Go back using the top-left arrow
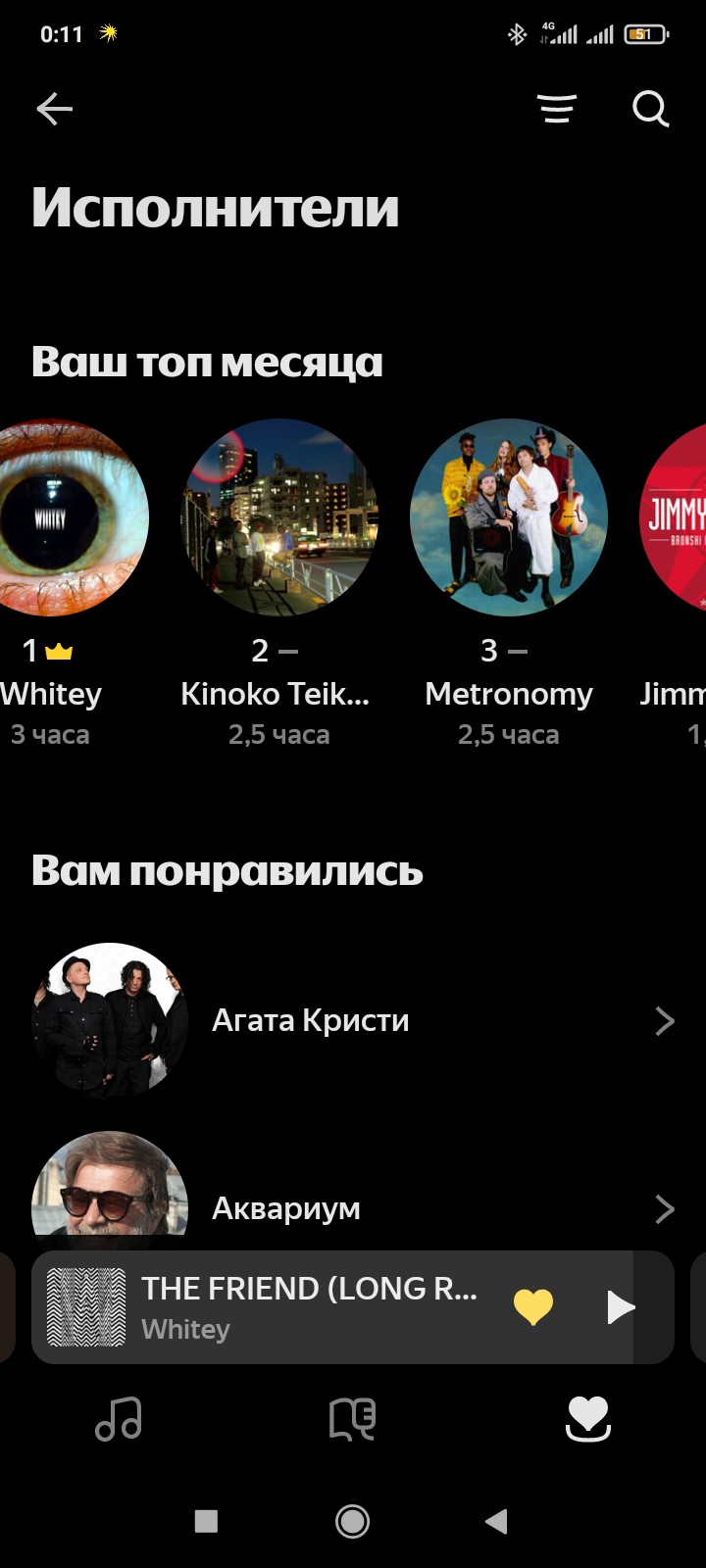Image resolution: width=706 pixels, height=1568 pixels. tap(55, 109)
